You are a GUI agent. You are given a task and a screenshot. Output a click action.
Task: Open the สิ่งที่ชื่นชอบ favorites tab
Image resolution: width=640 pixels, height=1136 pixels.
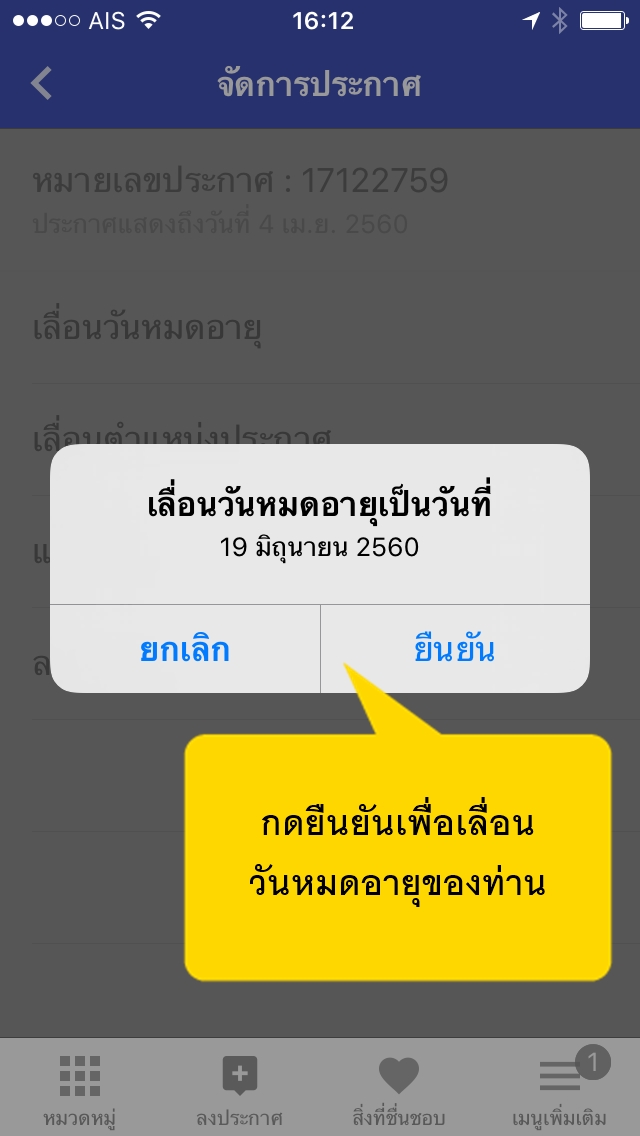coord(398,1088)
